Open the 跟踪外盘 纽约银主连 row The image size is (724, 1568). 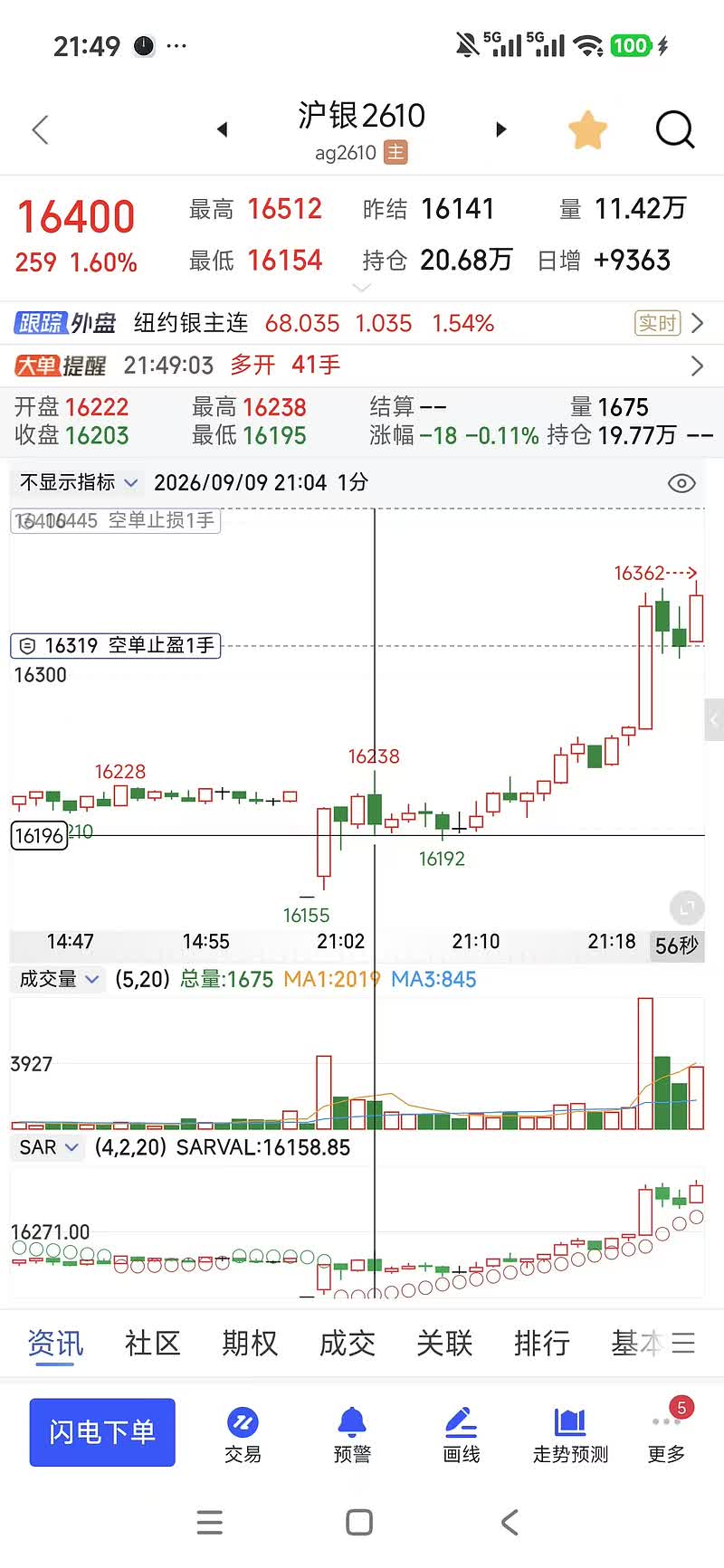[362, 323]
